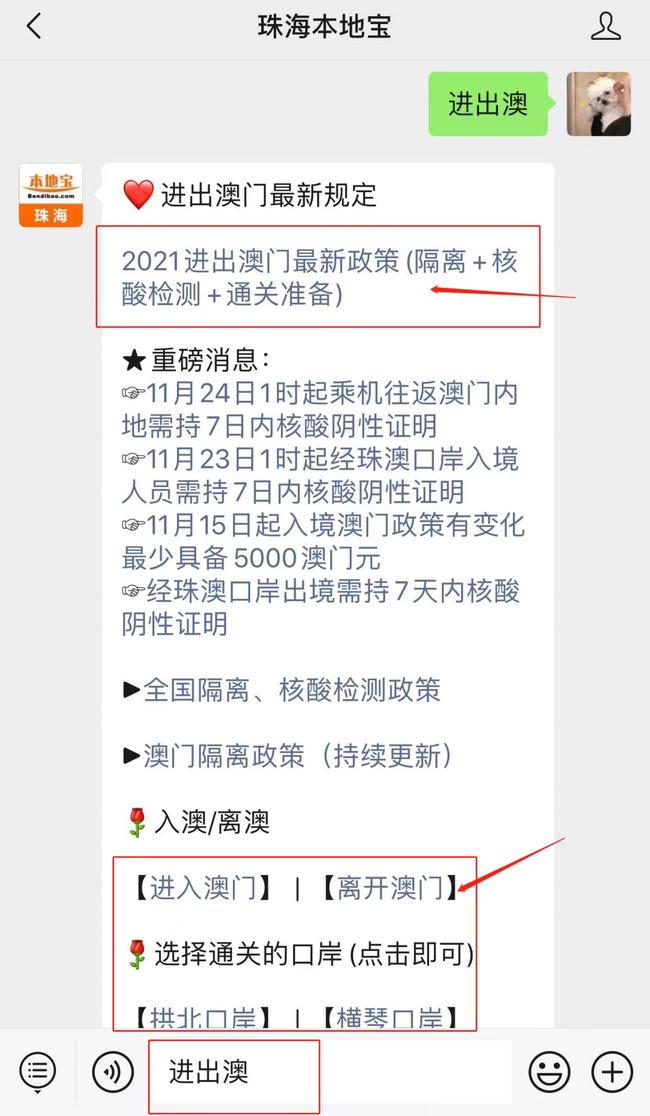Open the plus attachments menu
The width and height of the screenshot is (650, 1116).
(612, 1072)
